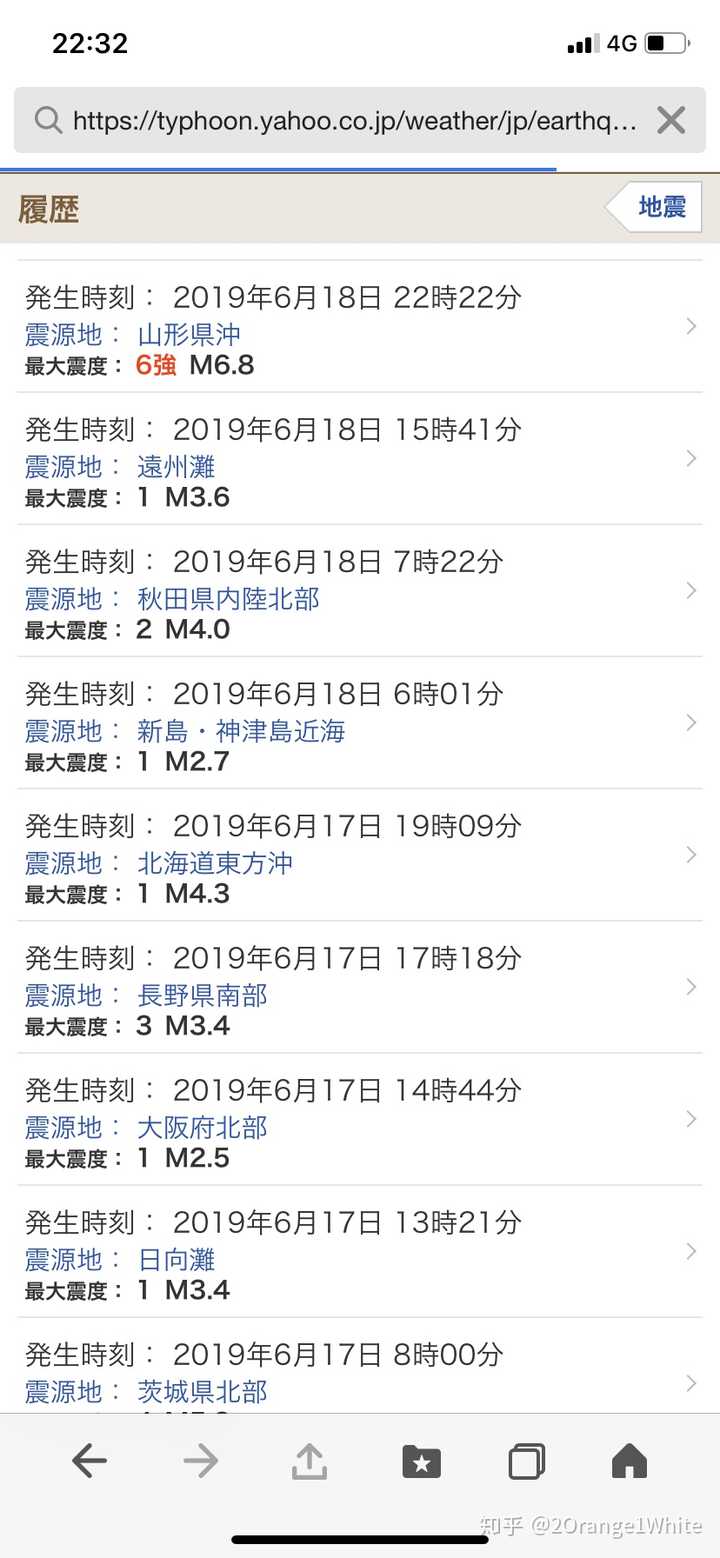Open the 北海道東方沖 M4.3 earthquake entry

pos(360,854)
